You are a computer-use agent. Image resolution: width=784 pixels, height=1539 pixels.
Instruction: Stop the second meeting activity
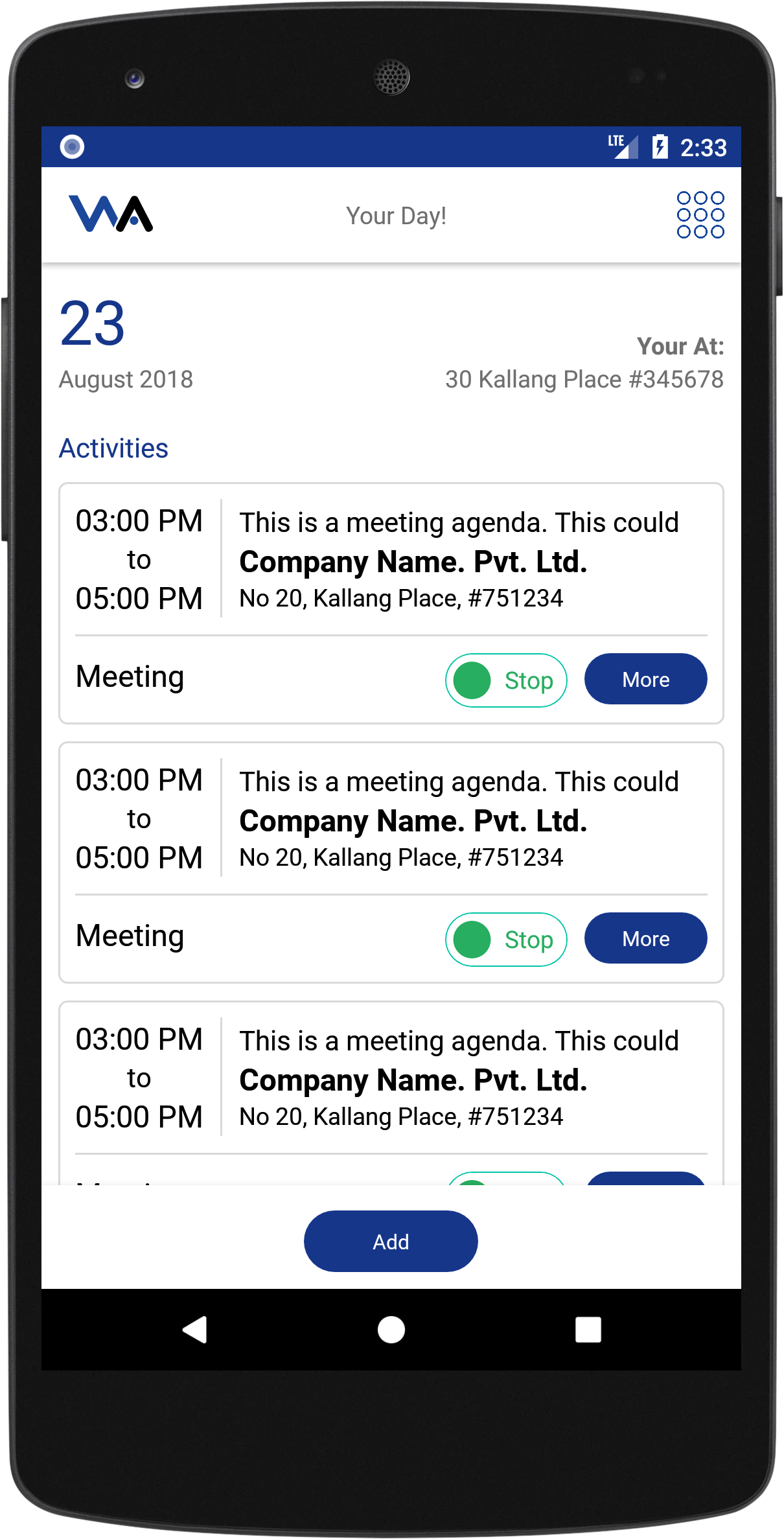506,939
